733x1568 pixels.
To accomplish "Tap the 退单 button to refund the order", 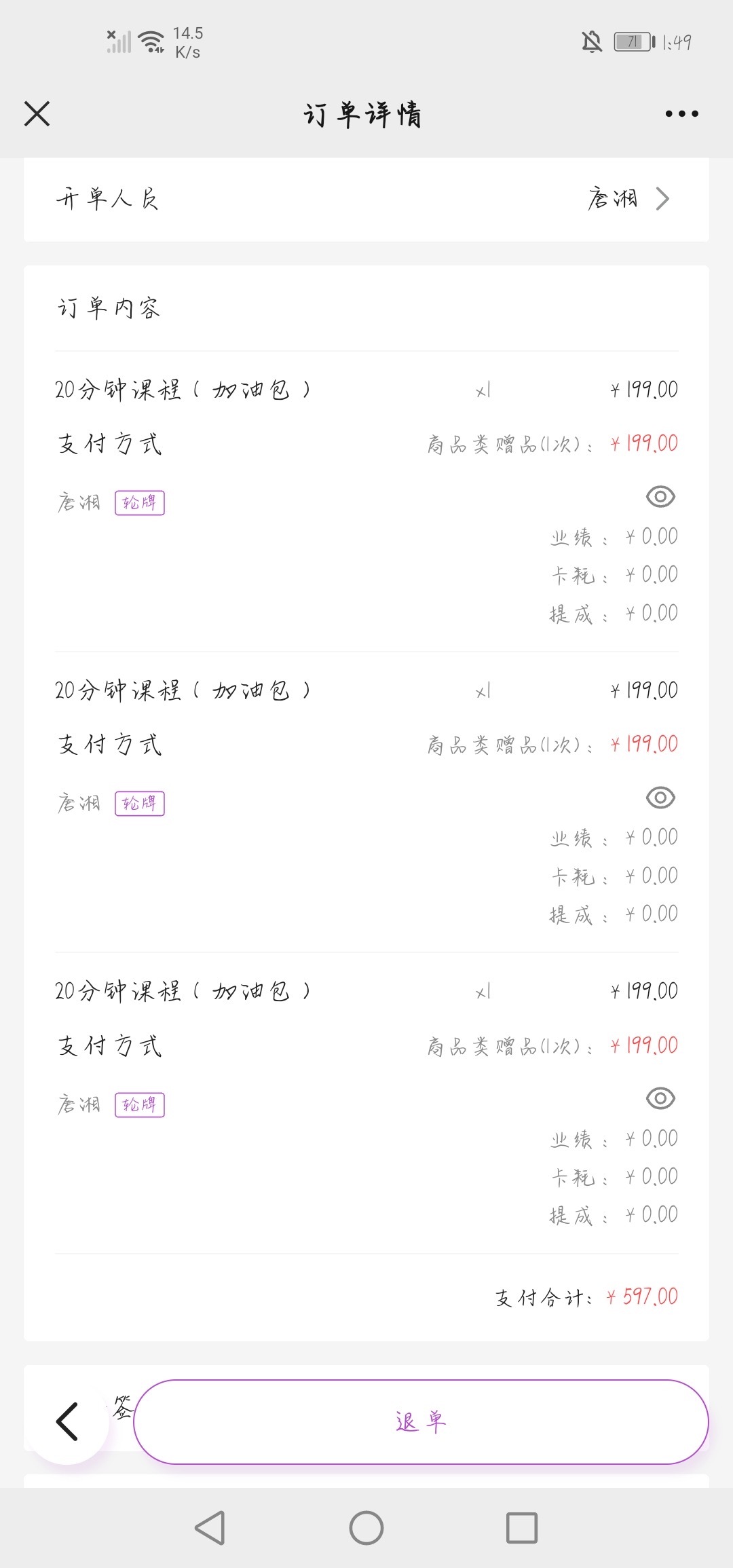I will tap(421, 1422).
